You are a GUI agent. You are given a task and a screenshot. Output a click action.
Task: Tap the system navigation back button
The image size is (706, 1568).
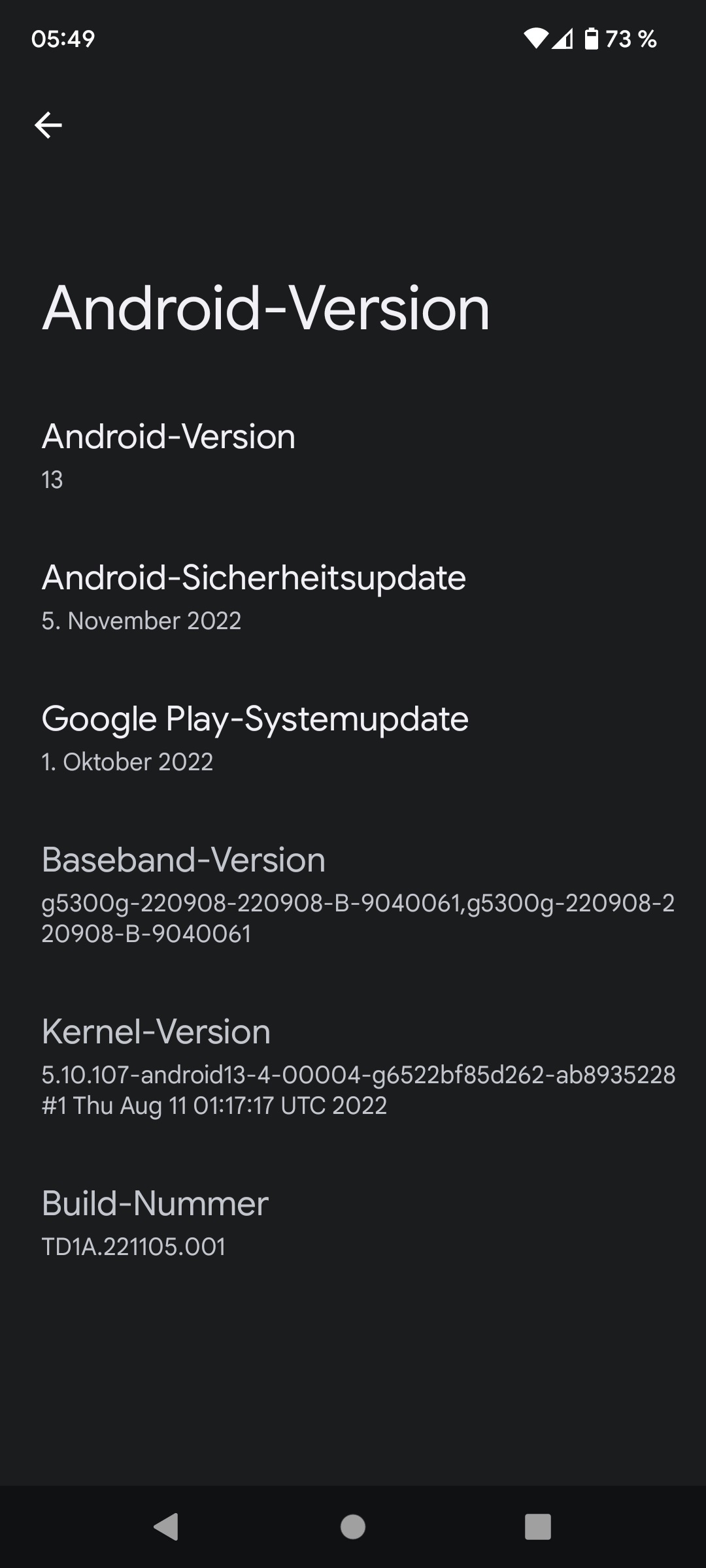[x=166, y=1527]
